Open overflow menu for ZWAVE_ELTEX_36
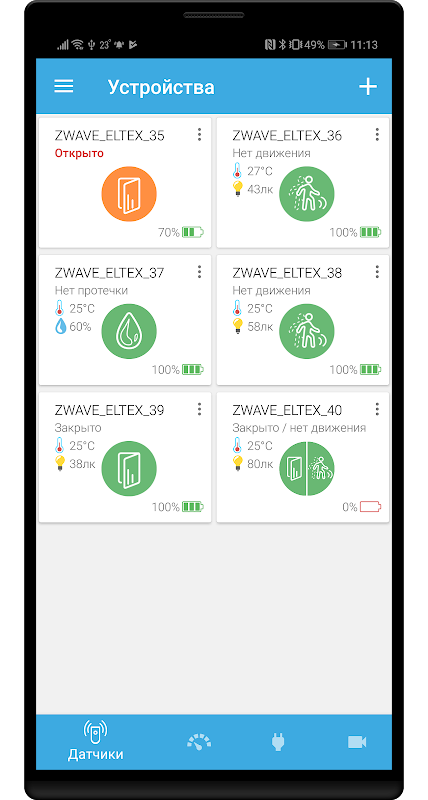Viewport: 428px width, 800px height. 377,135
